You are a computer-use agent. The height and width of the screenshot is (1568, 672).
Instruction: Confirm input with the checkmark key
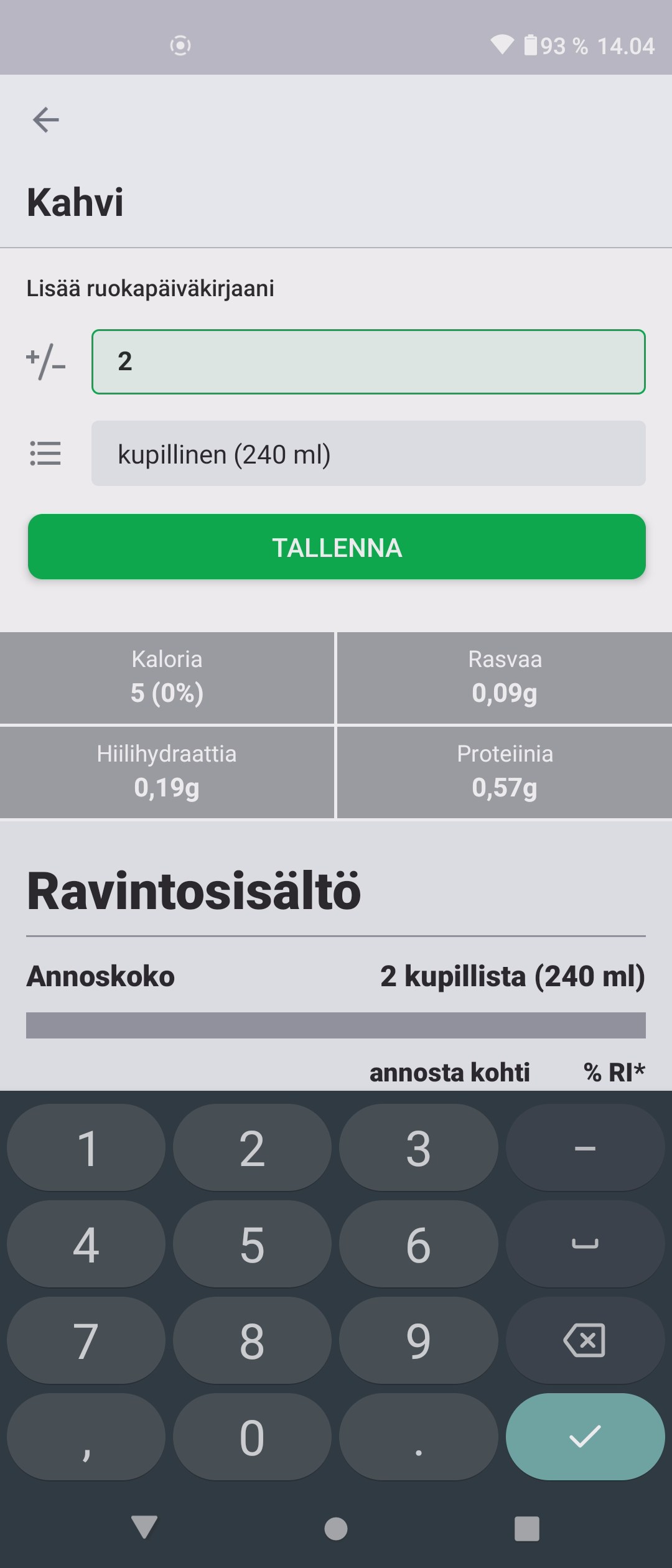(584, 1436)
